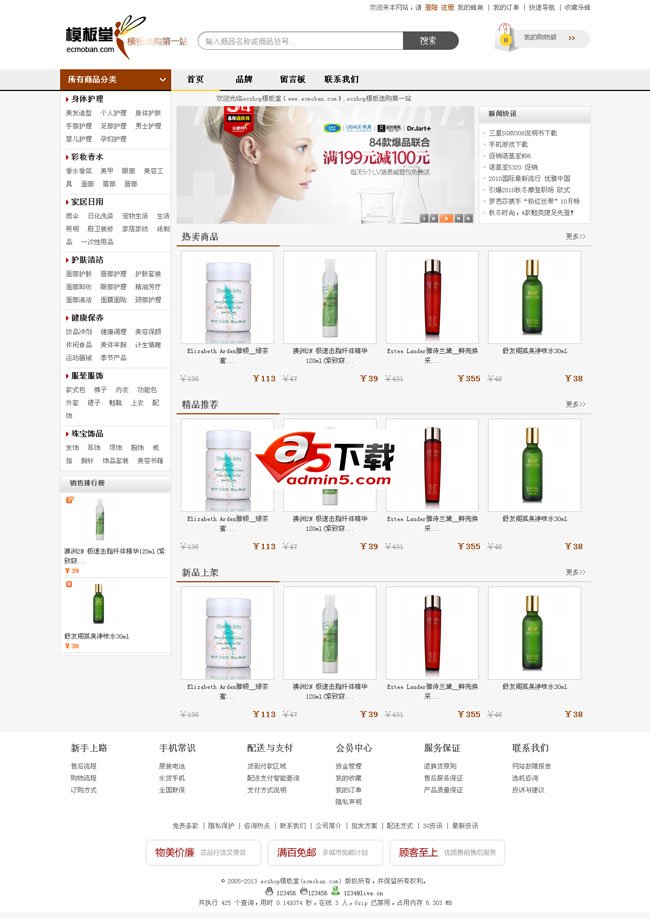Open the 满199元减100元 promo banner
Screen dimensions: 650x918
coord(376,156)
